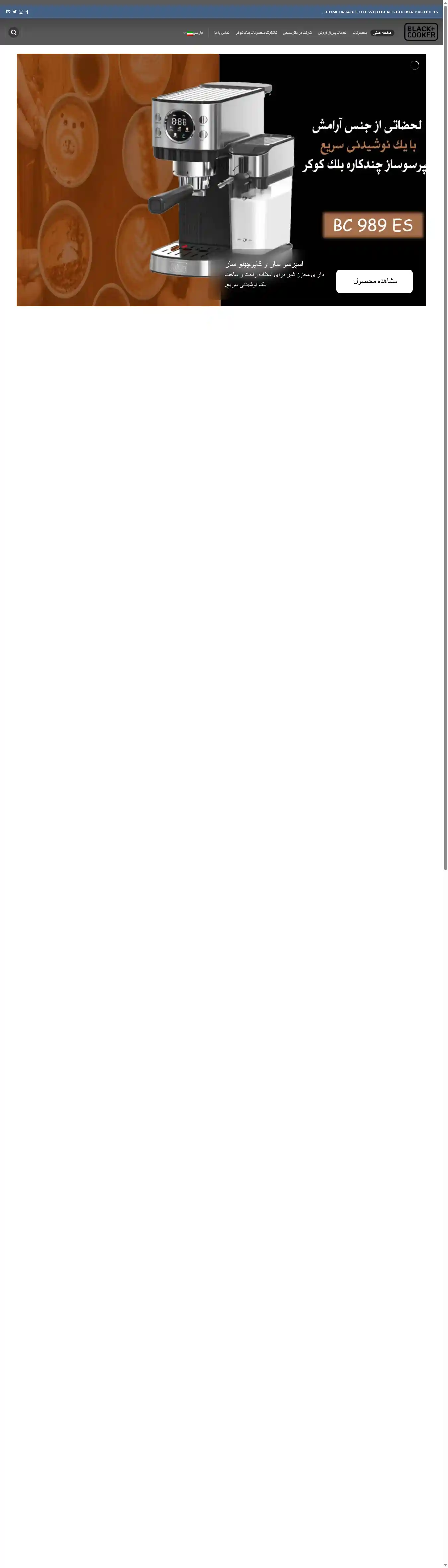Tap the مشاهده محصول button

pos(374,281)
